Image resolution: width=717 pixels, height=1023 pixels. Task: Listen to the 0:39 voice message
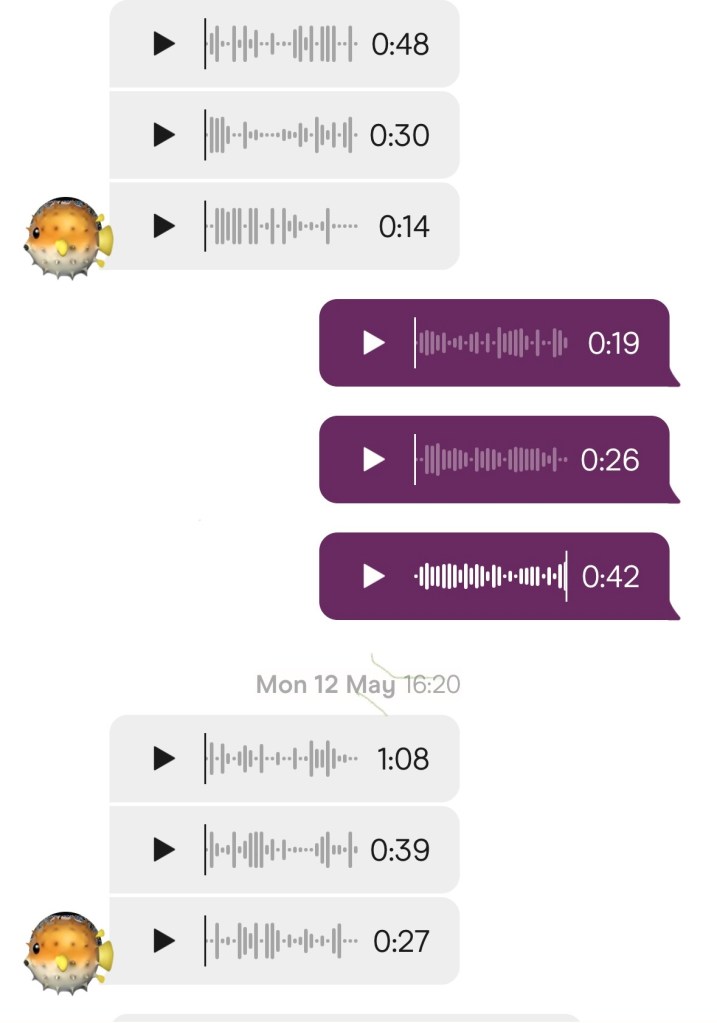[x=164, y=850]
